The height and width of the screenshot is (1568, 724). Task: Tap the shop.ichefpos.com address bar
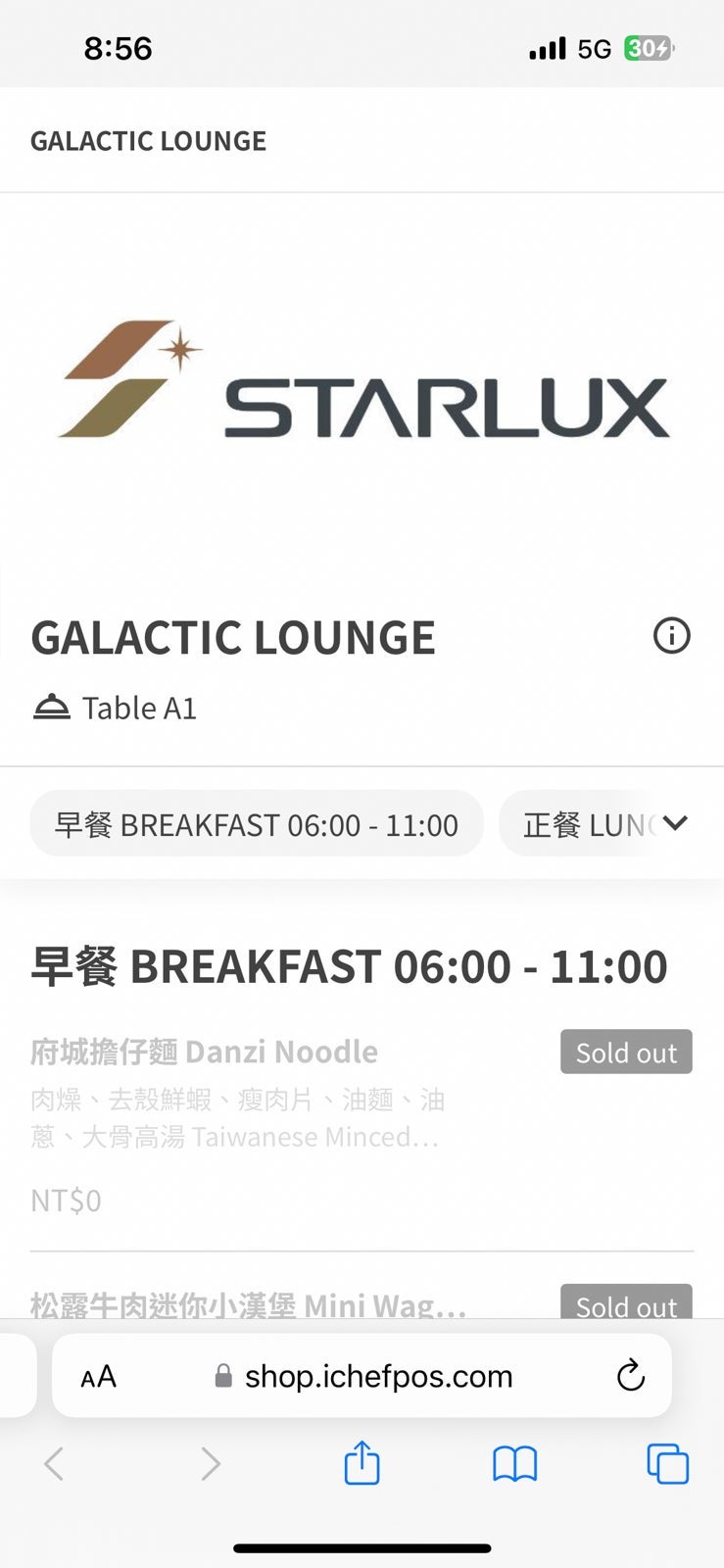(377, 1377)
